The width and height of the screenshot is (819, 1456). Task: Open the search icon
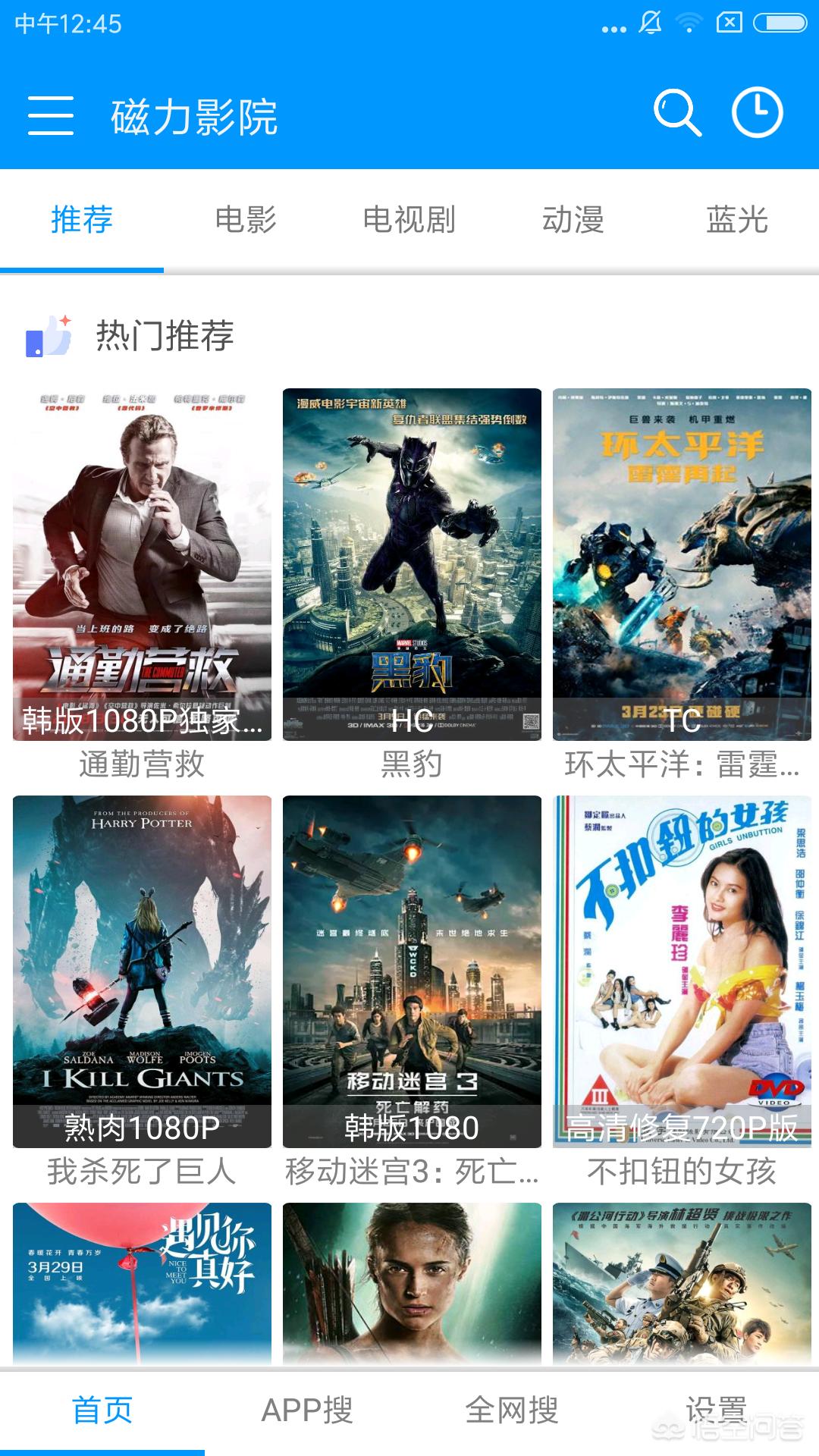(x=676, y=114)
